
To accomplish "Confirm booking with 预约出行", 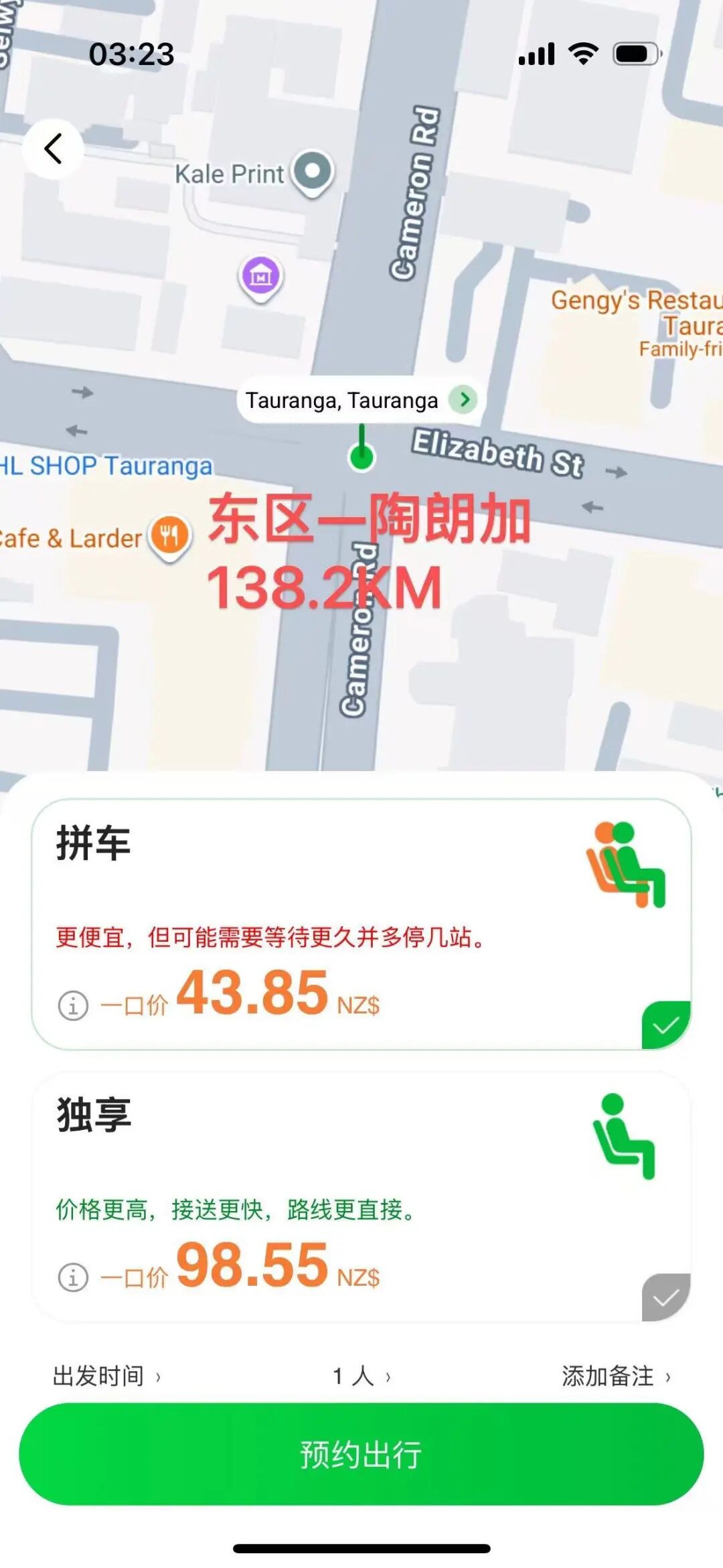I will point(361,1454).
